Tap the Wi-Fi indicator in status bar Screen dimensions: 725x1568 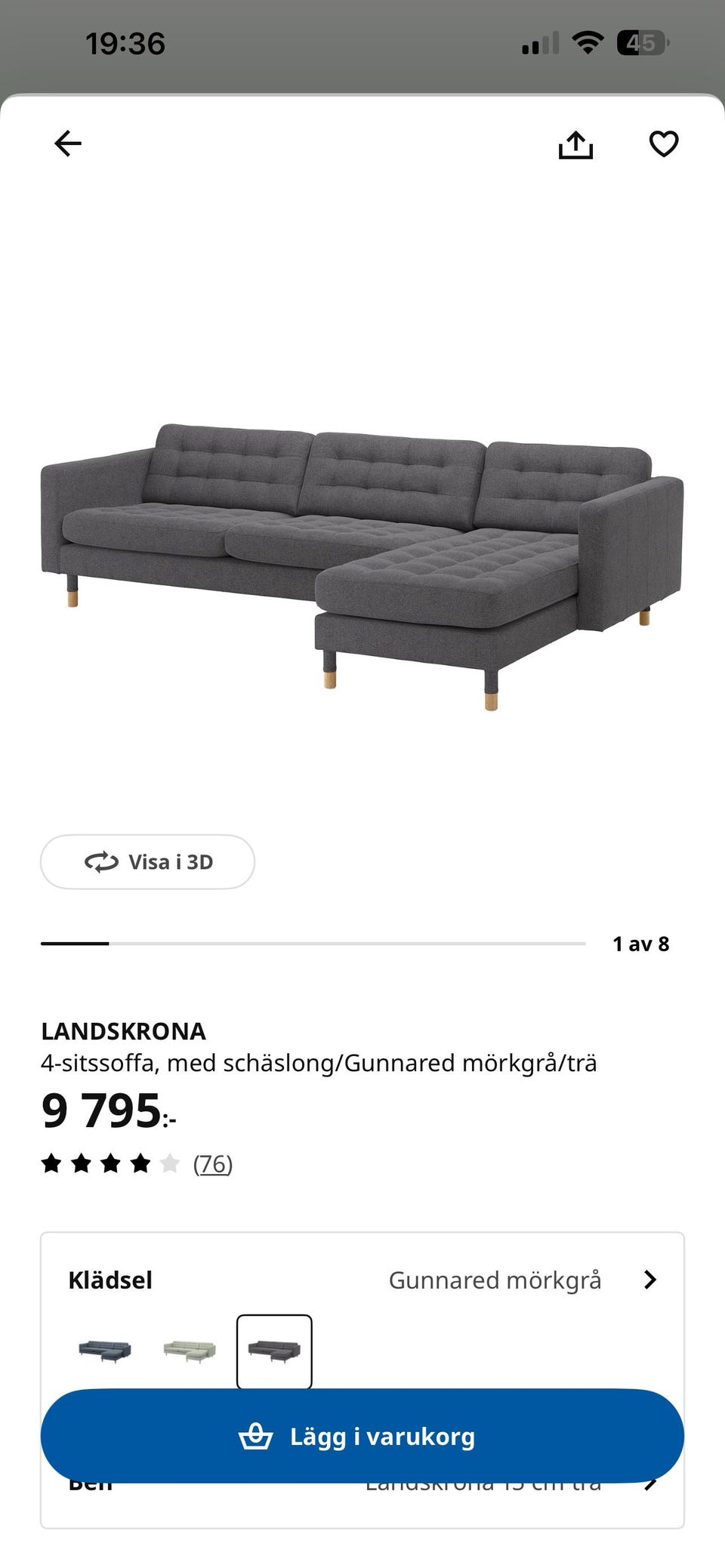pyautogui.click(x=590, y=43)
